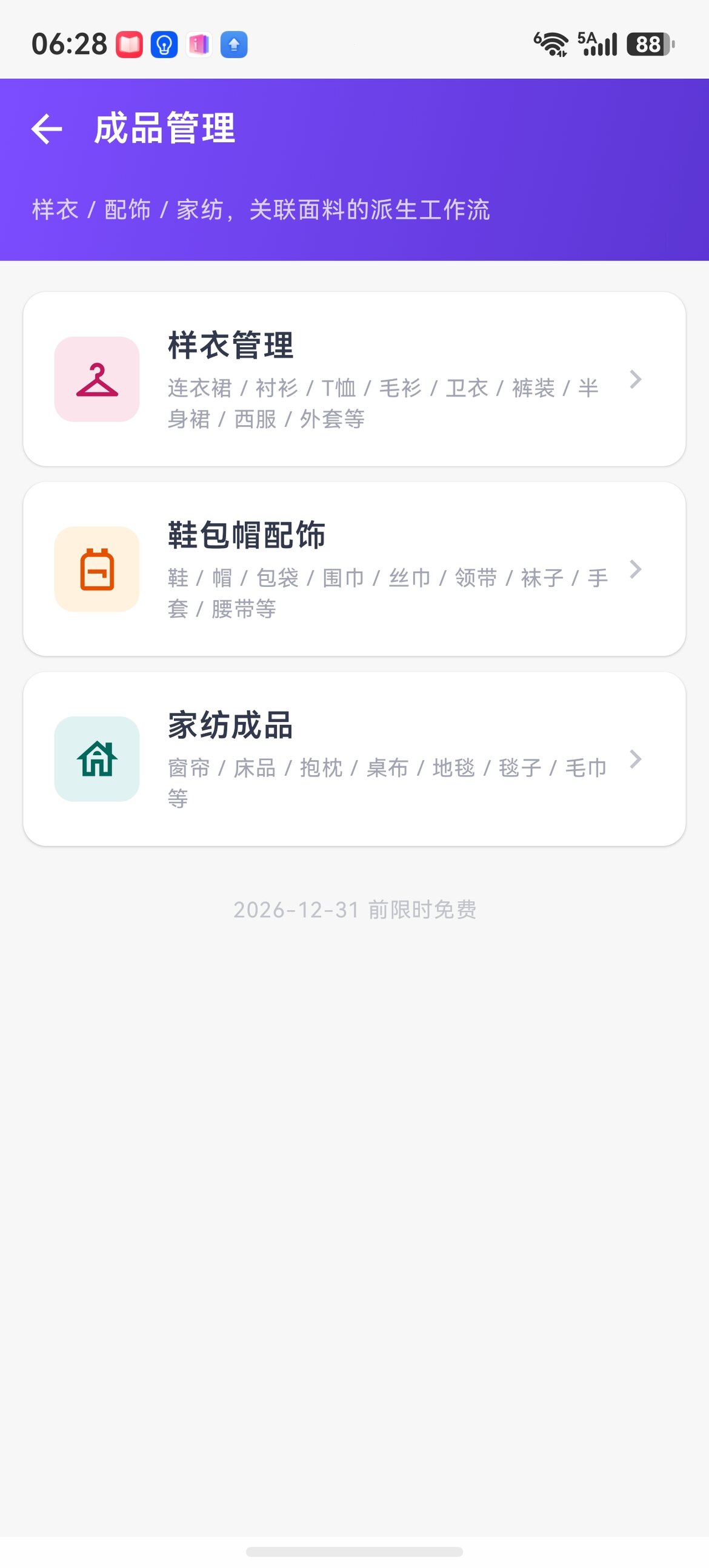Screen dimensions: 709x1568
Task: Open the 家纺成品 card
Action: coord(354,761)
